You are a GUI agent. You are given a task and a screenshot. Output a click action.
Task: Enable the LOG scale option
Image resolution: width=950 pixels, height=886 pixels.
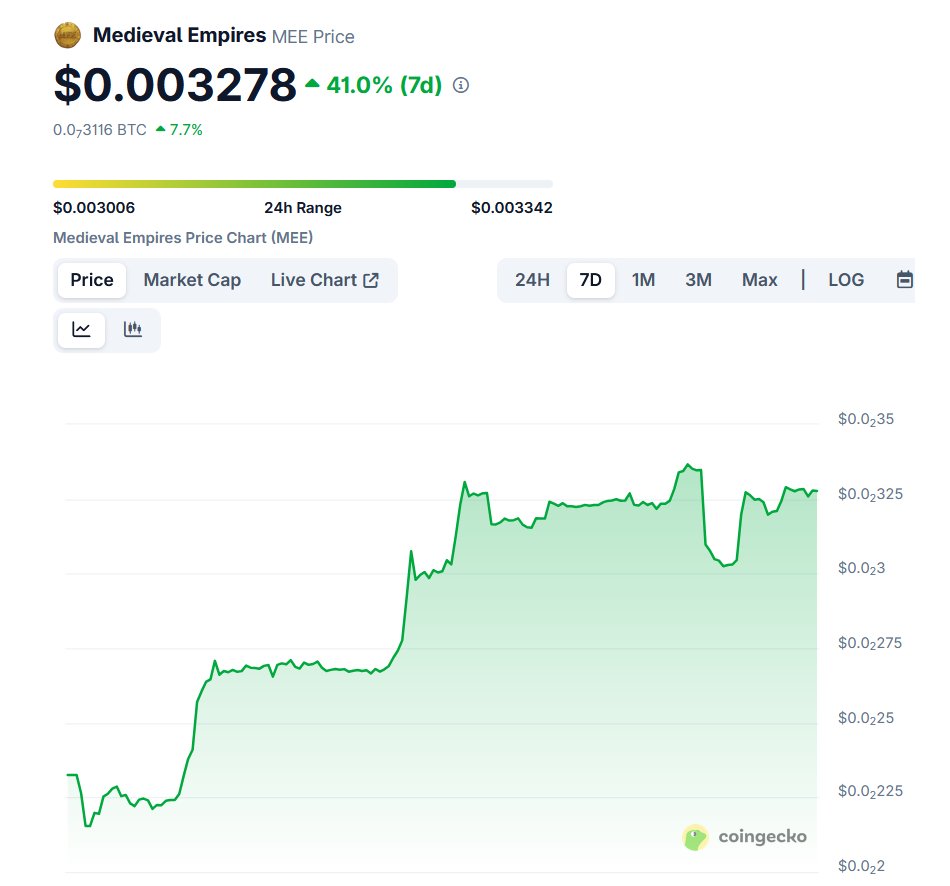[x=846, y=280]
